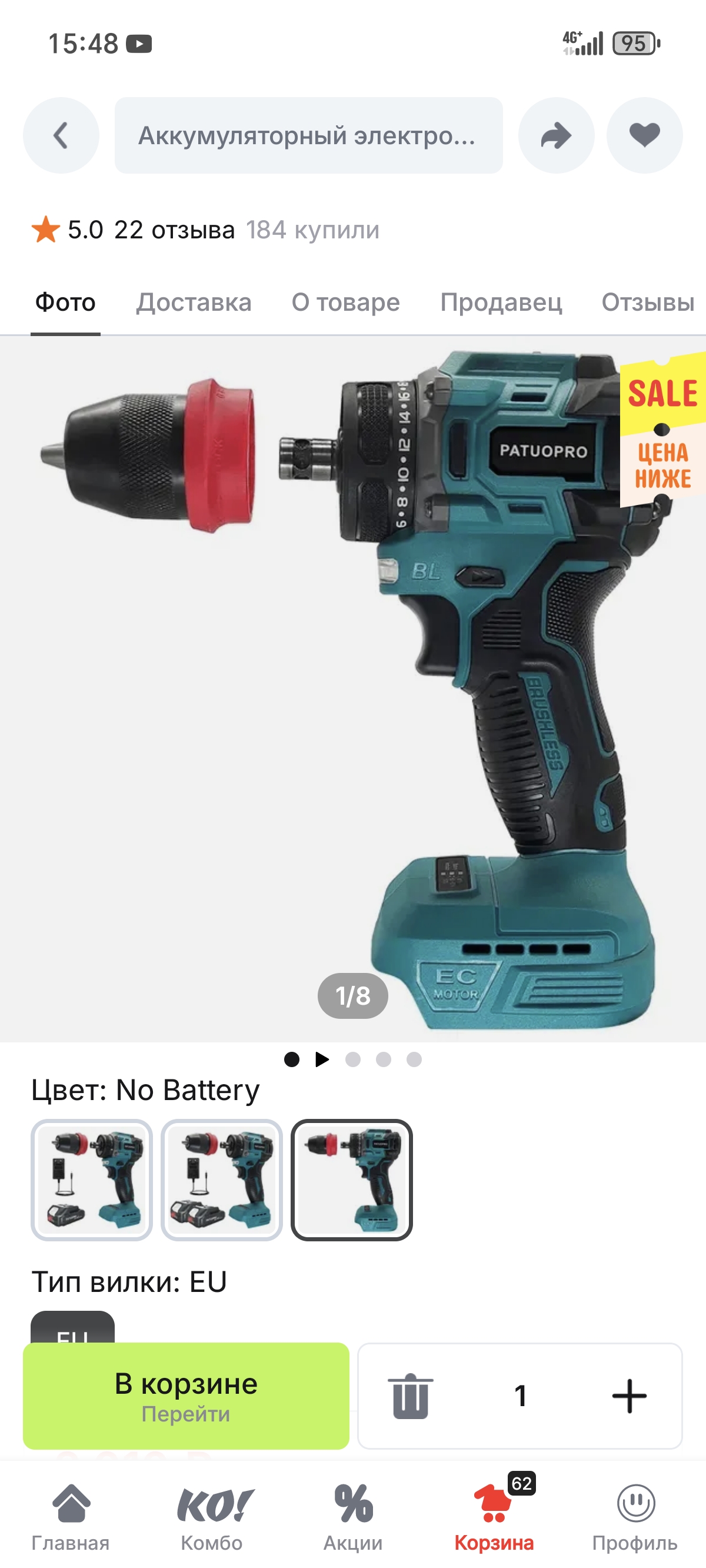Tap the product title search field
706x1568 pixels.
[x=308, y=135]
